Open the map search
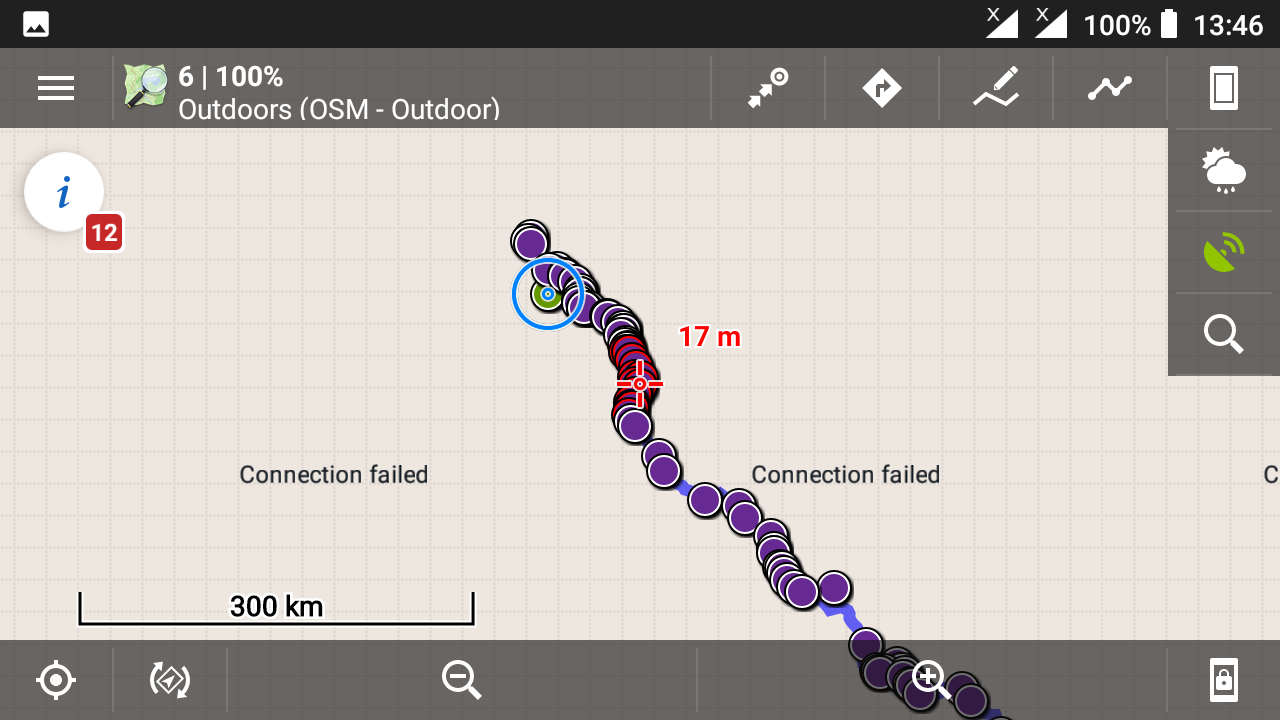1280x720 pixels. tap(1224, 335)
